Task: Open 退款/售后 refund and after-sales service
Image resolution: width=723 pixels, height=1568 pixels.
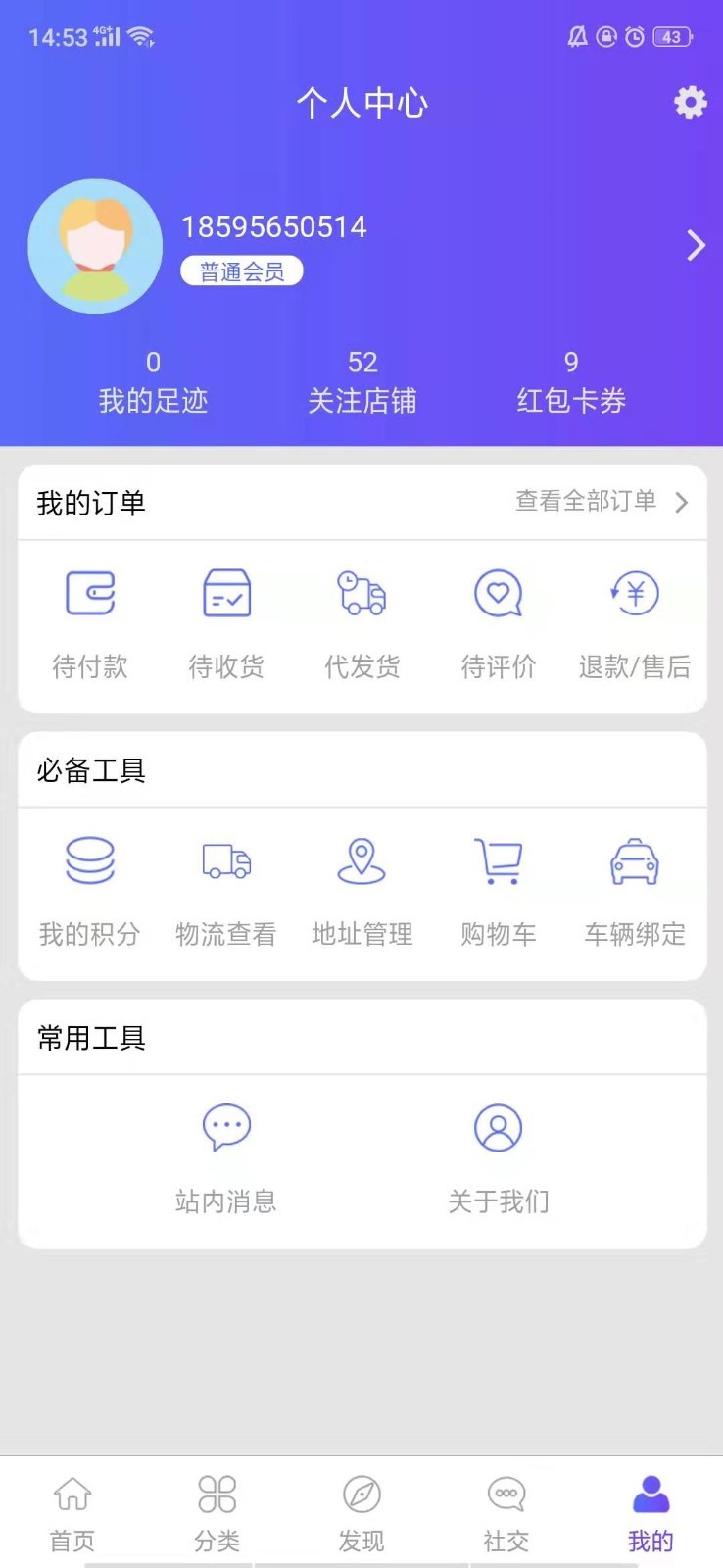Action: click(633, 617)
